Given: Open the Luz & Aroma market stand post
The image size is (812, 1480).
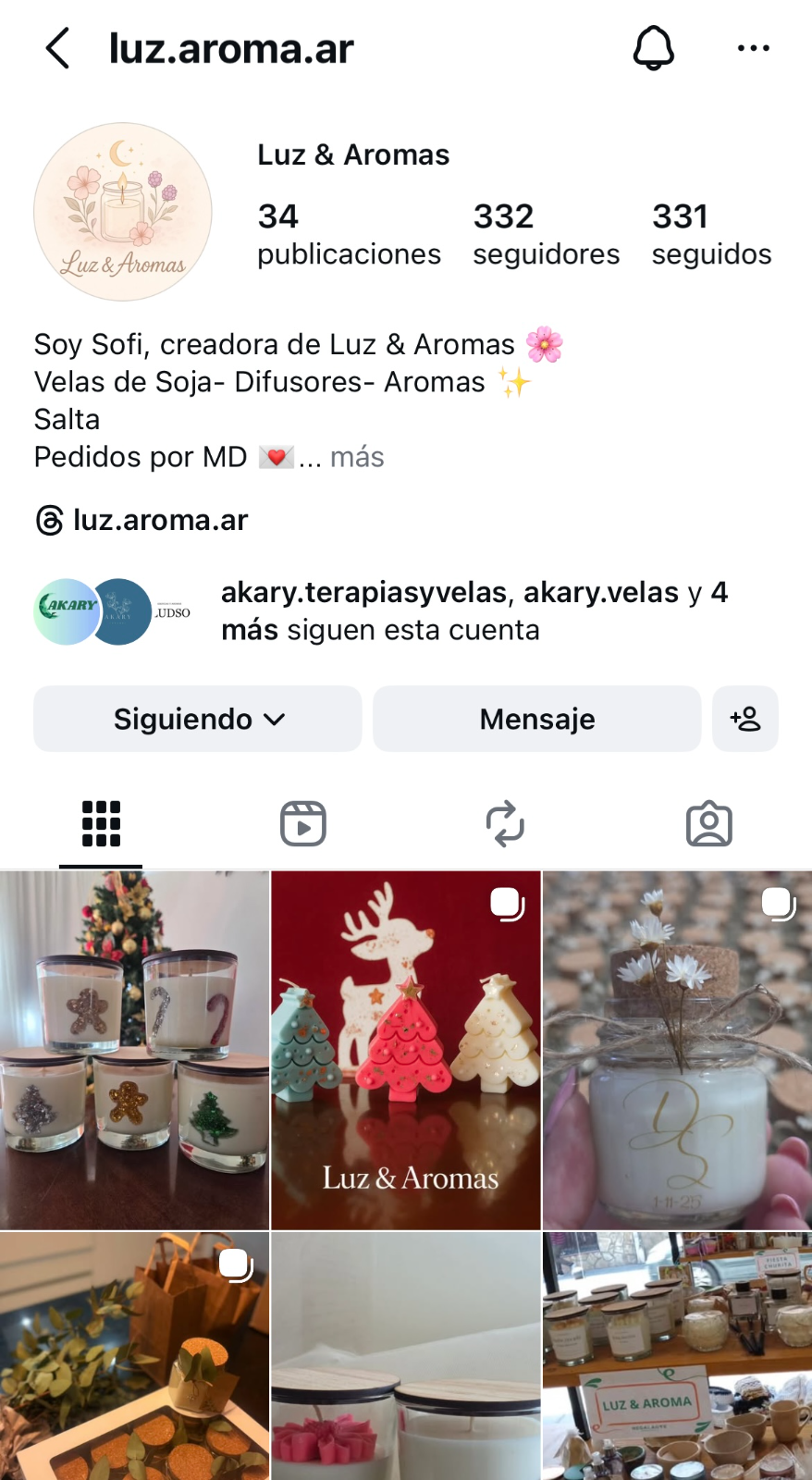Looking at the screenshot, I should pyautogui.click(x=677, y=1355).
